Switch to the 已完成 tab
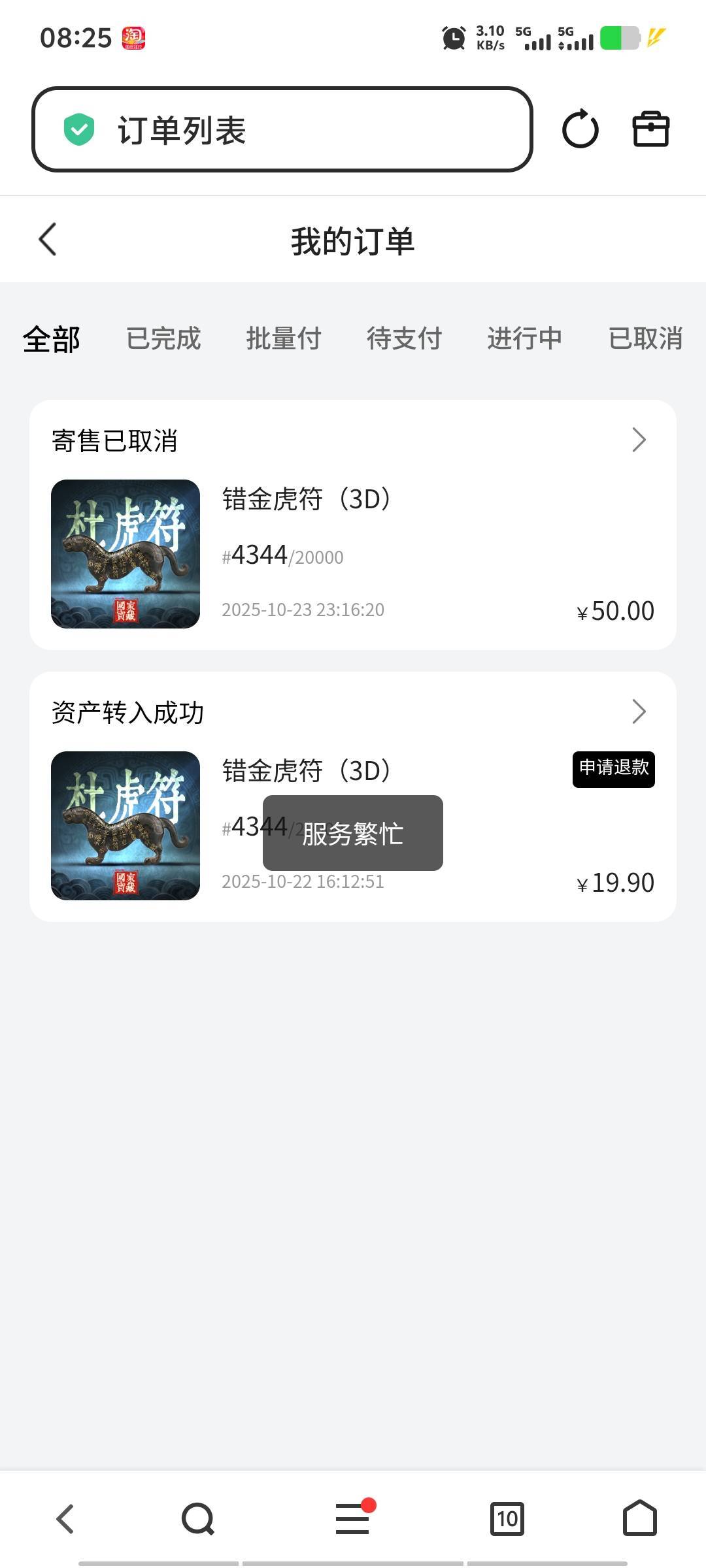 pos(163,339)
